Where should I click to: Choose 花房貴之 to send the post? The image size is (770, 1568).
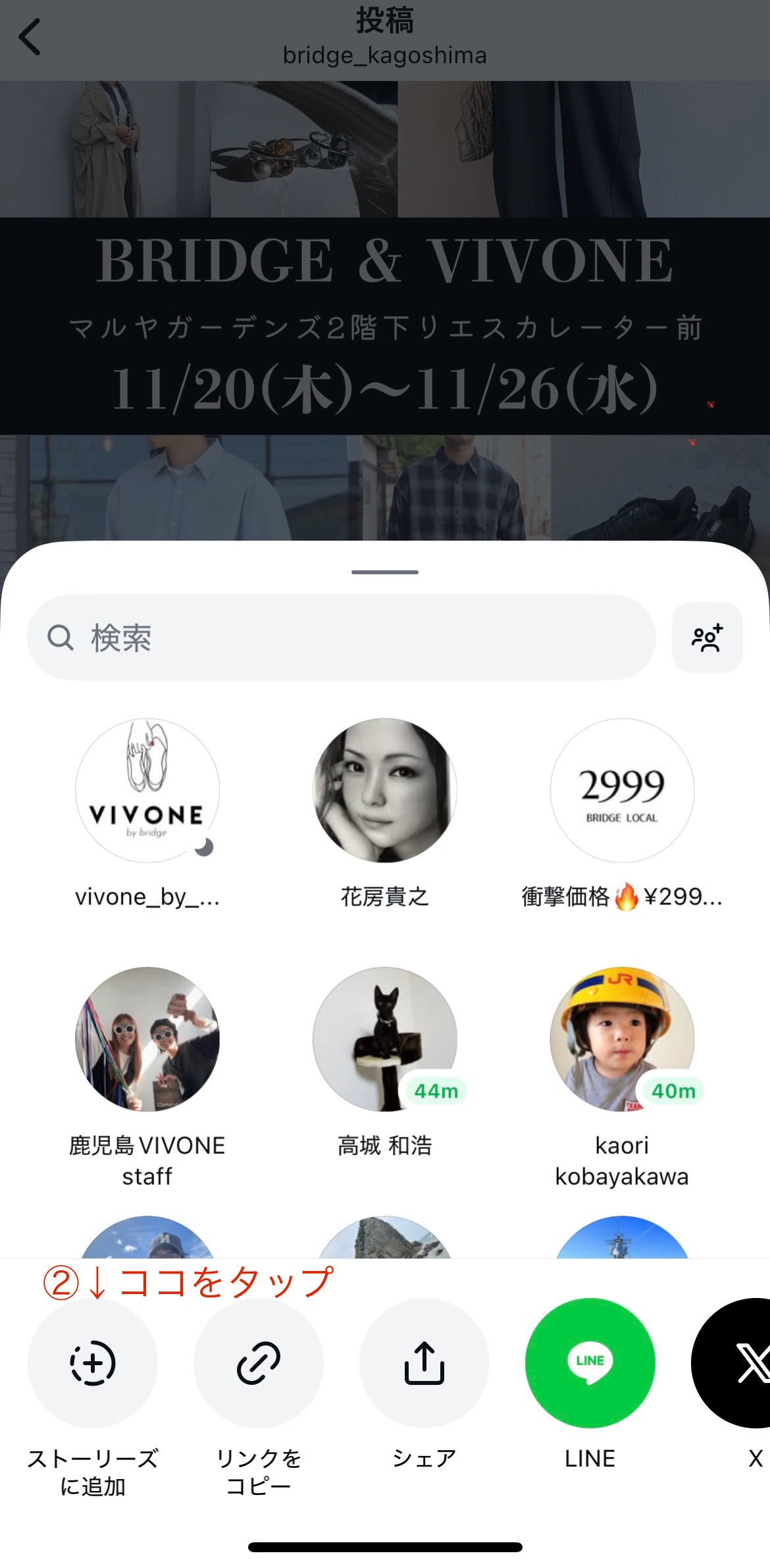(384, 790)
